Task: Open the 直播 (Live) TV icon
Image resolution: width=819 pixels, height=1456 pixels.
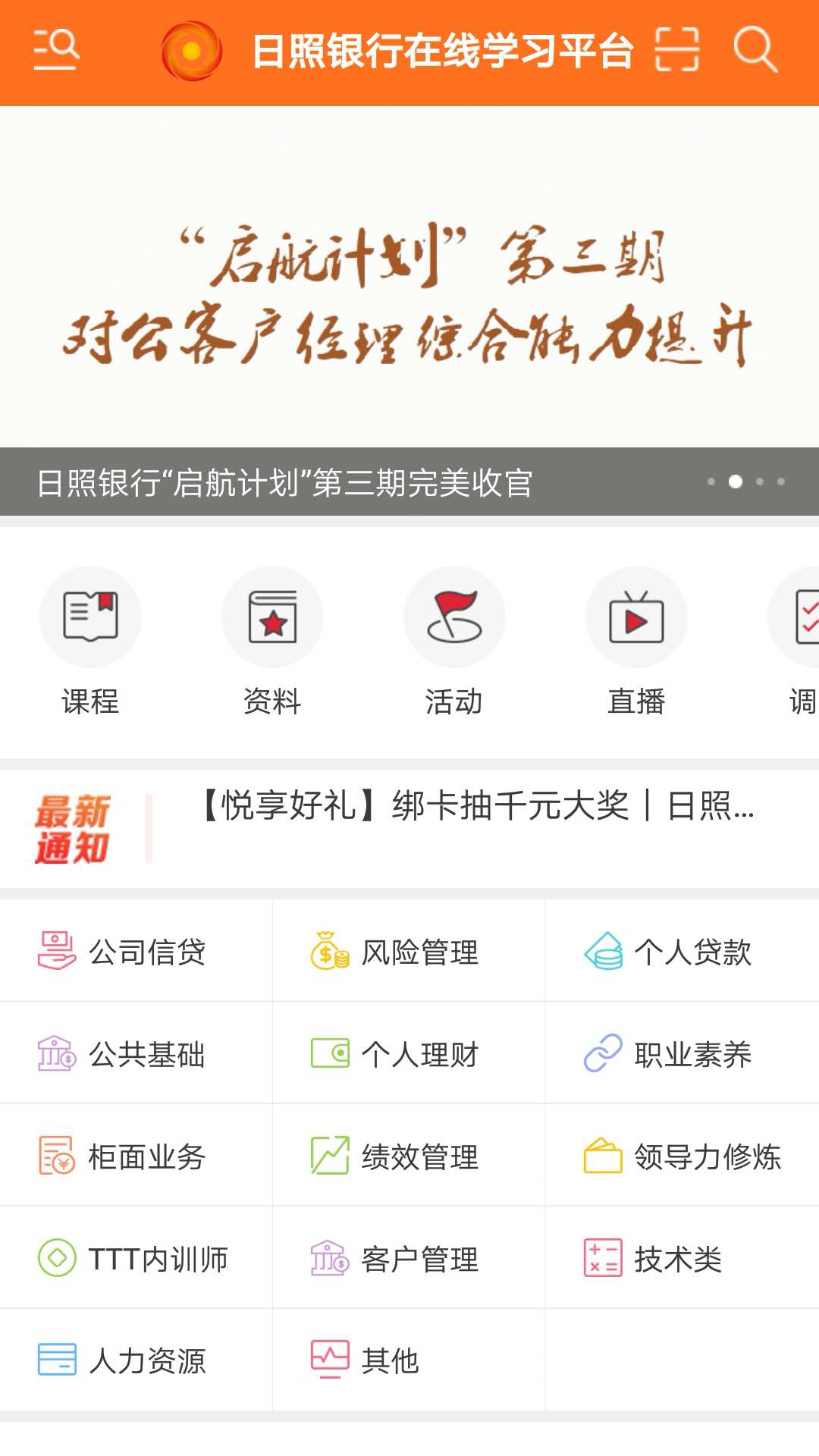Action: 637,617
